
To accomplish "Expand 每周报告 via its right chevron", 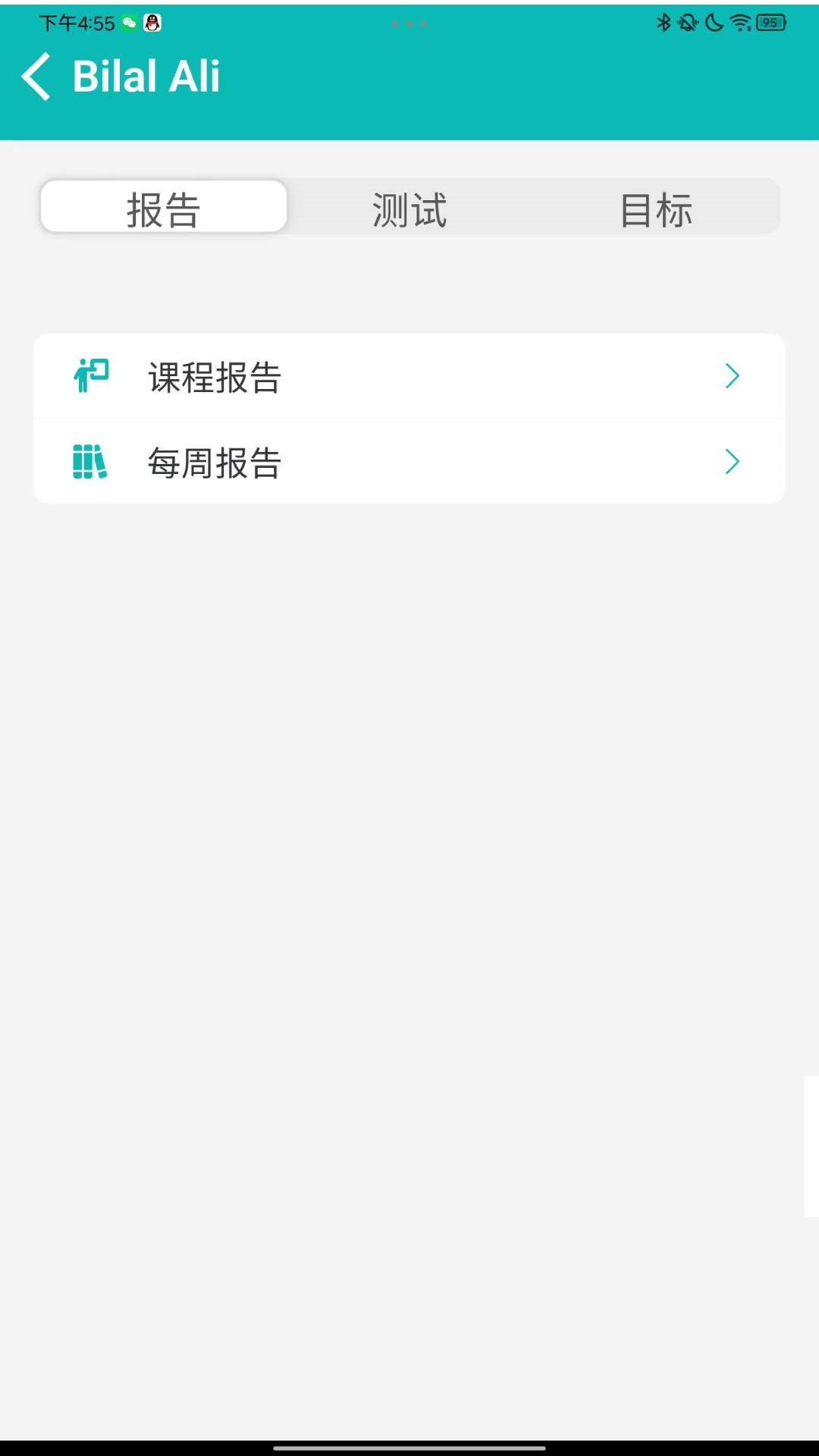I will point(732,461).
